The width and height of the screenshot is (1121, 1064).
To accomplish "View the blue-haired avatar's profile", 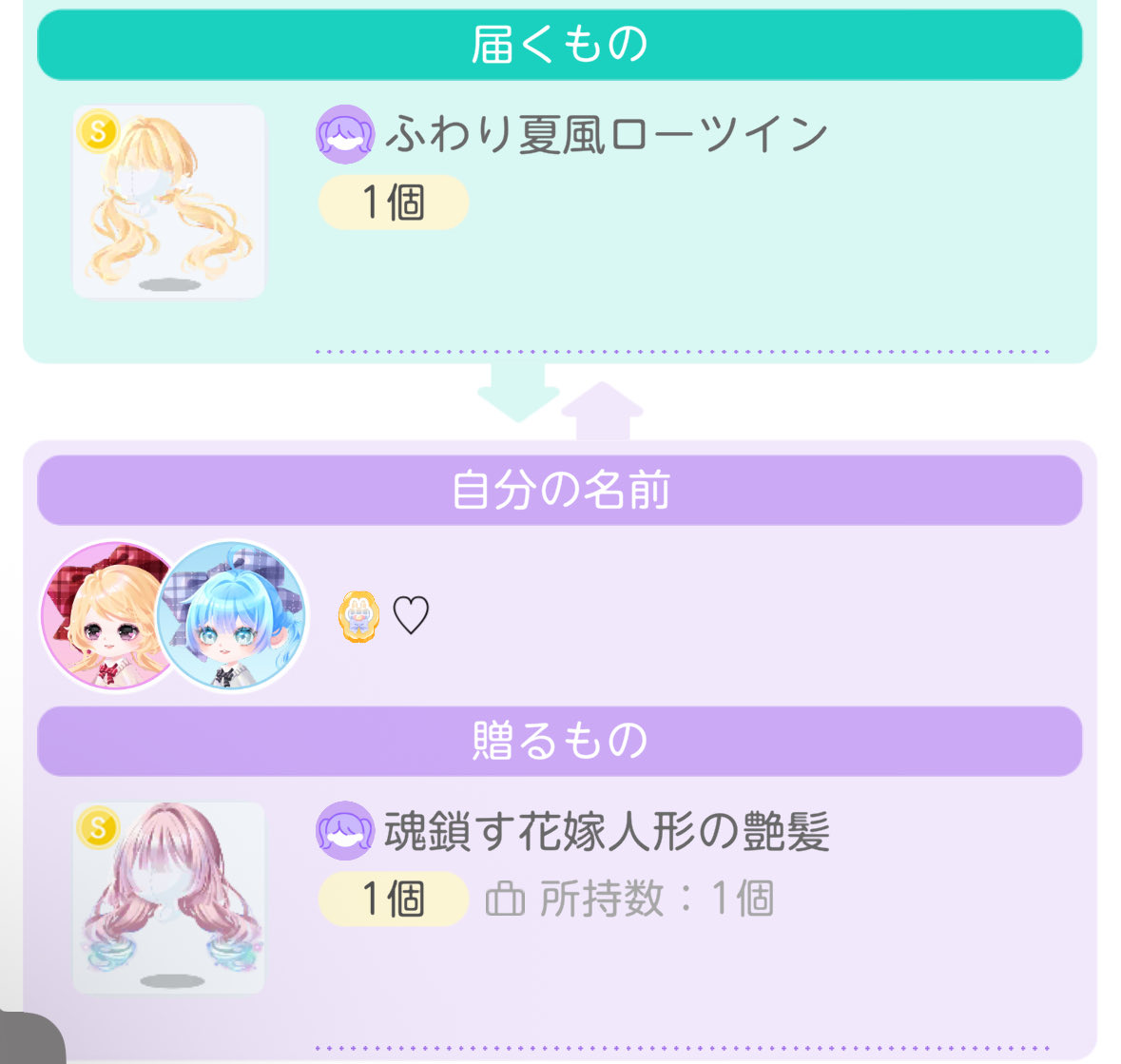I will [x=233, y=616].
